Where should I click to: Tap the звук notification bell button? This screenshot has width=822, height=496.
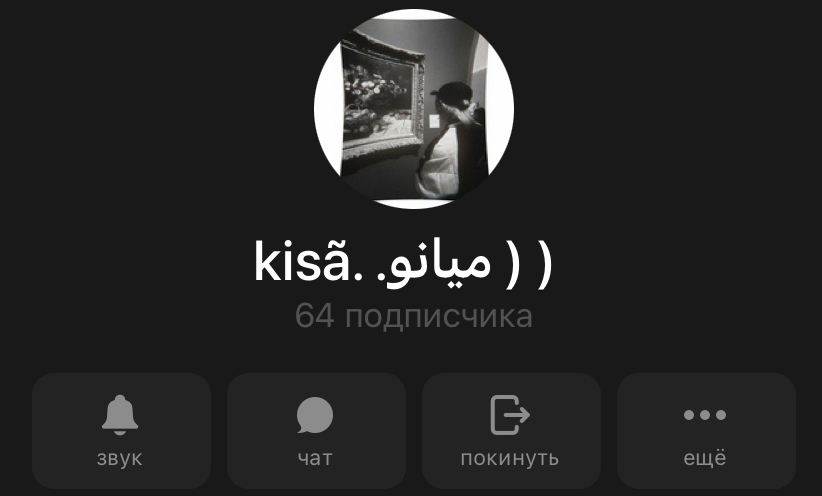(121, 430)
